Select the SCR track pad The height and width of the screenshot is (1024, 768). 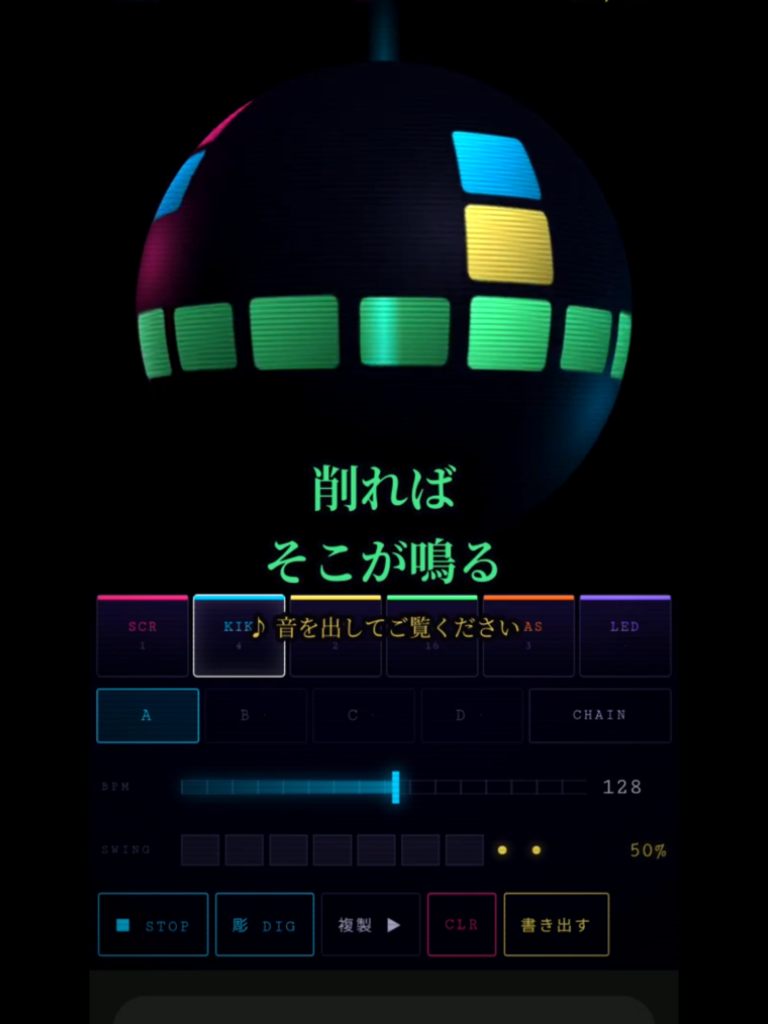(x=142, y=636)
